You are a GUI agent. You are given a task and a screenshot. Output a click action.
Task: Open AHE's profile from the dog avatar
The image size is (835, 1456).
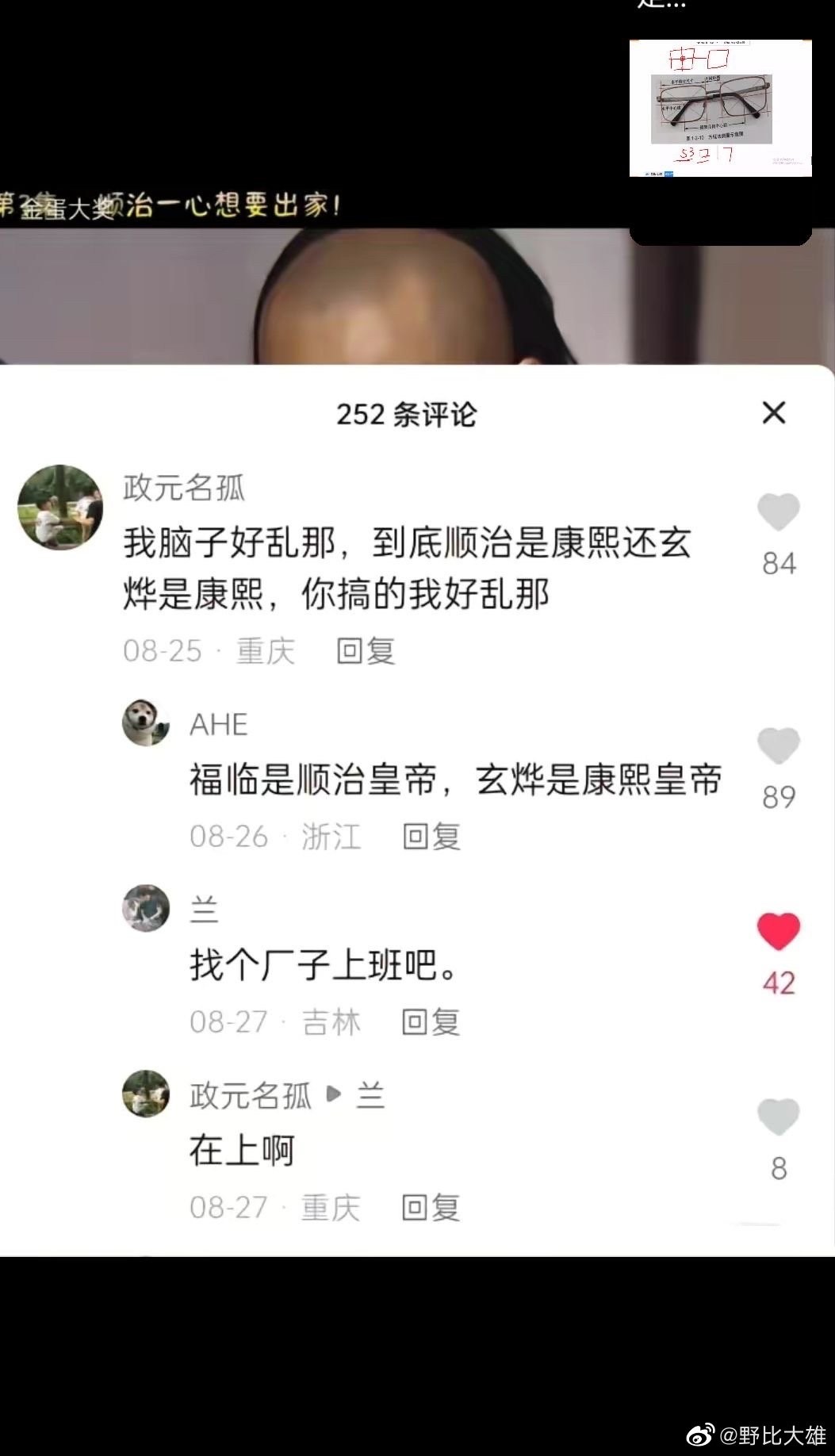tap(146, 723)
